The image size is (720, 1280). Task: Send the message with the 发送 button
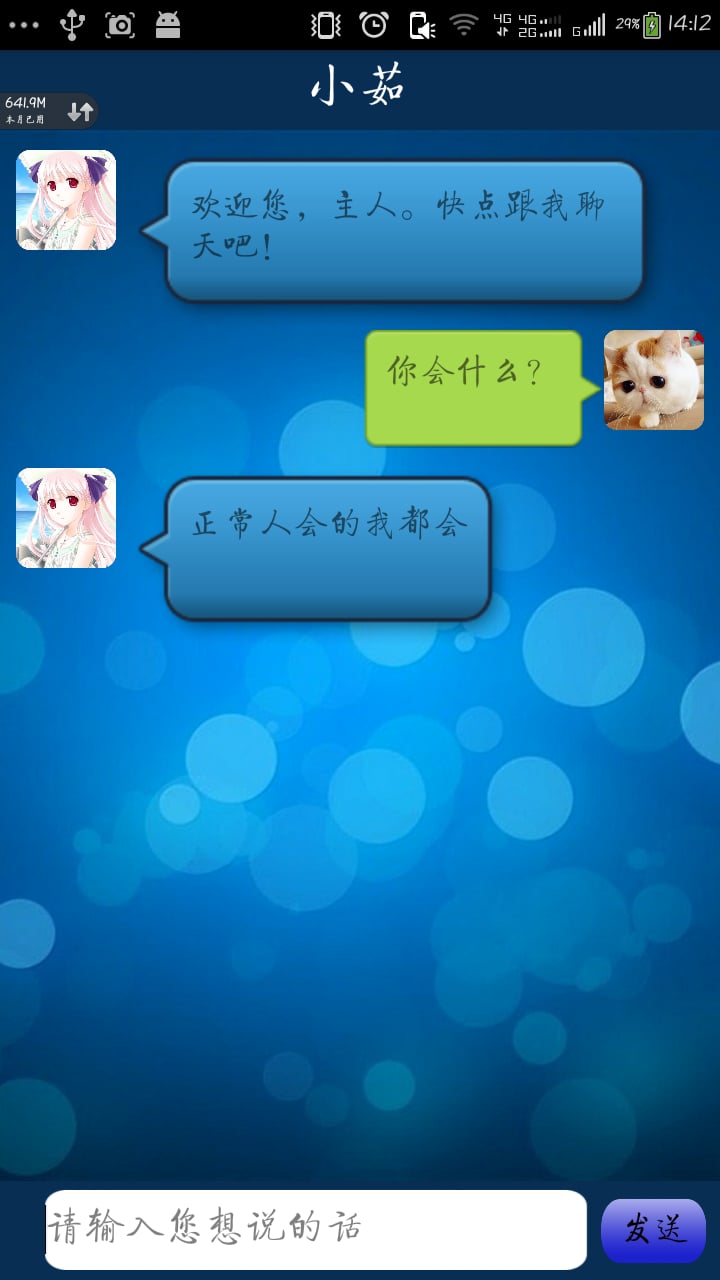click(653, 1230)
